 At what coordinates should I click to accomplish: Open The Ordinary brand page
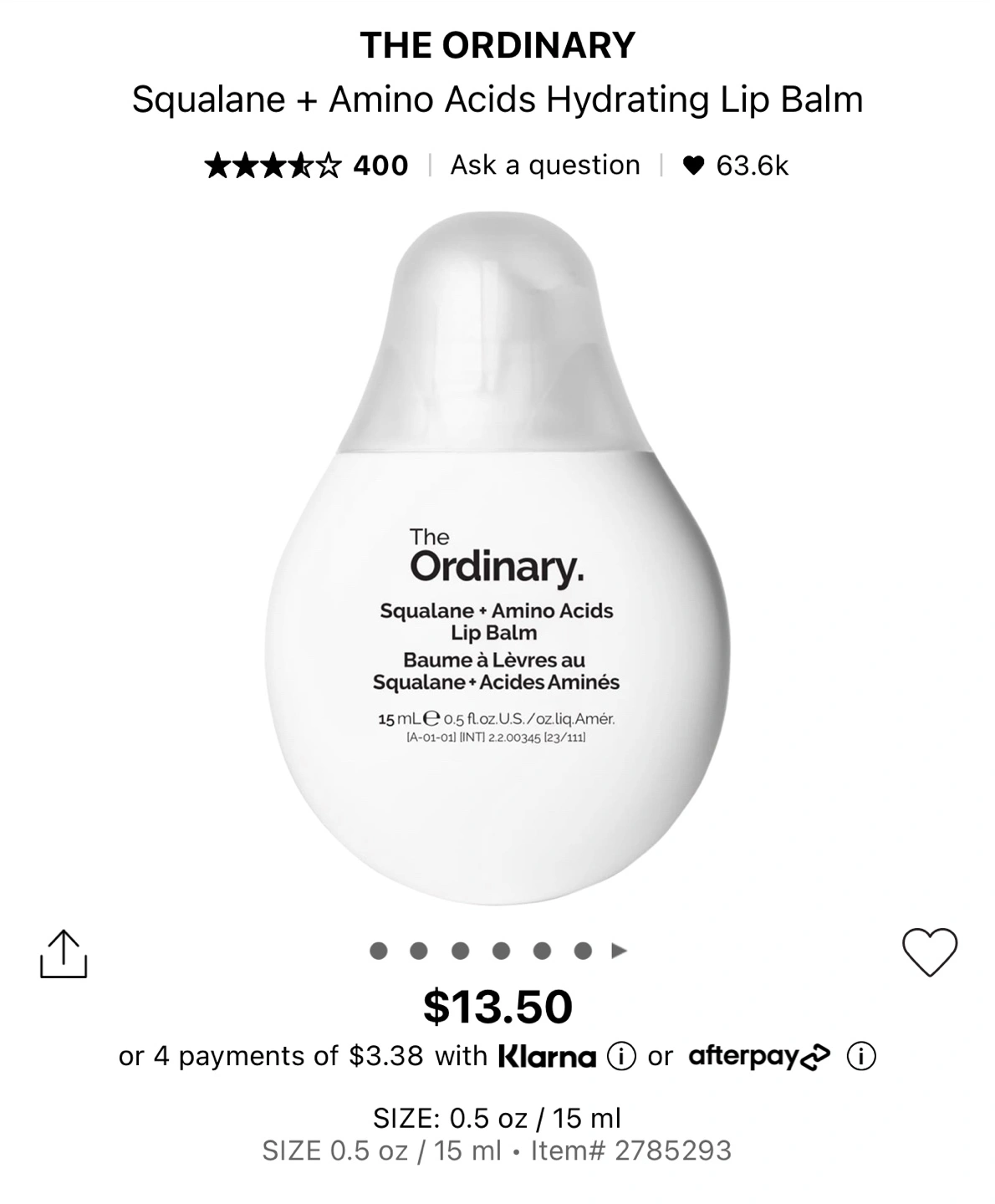497,45
